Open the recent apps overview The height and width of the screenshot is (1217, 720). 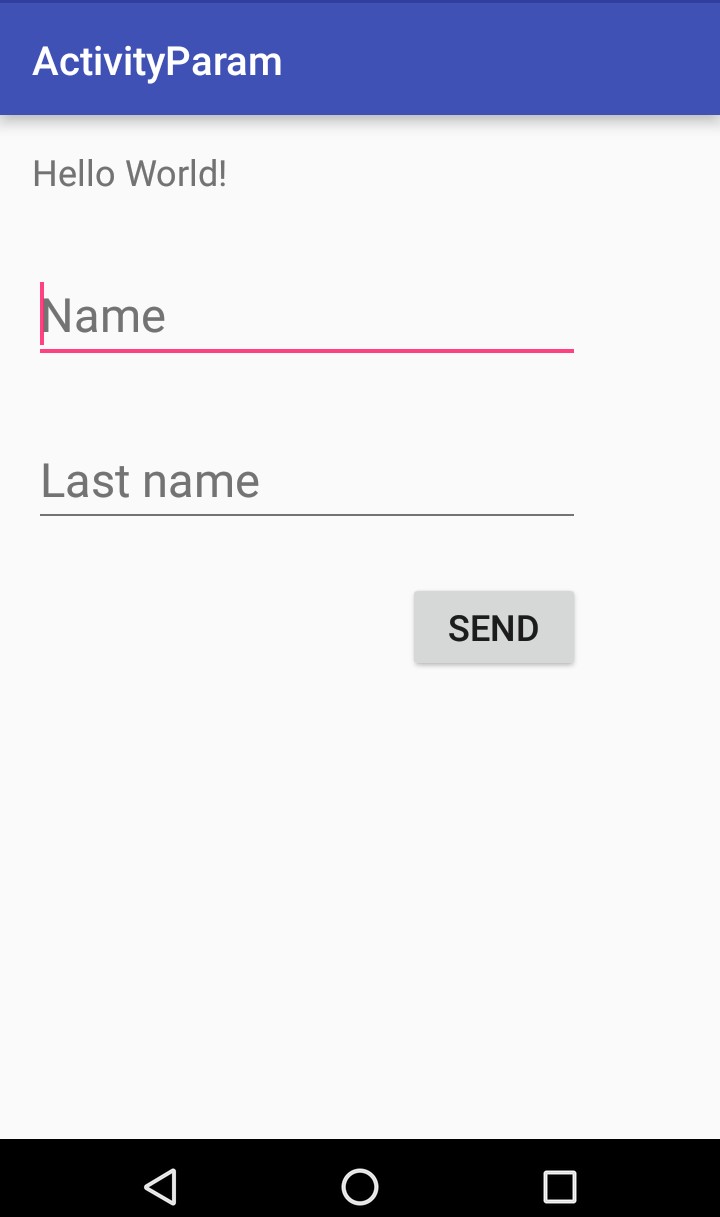560,1186
